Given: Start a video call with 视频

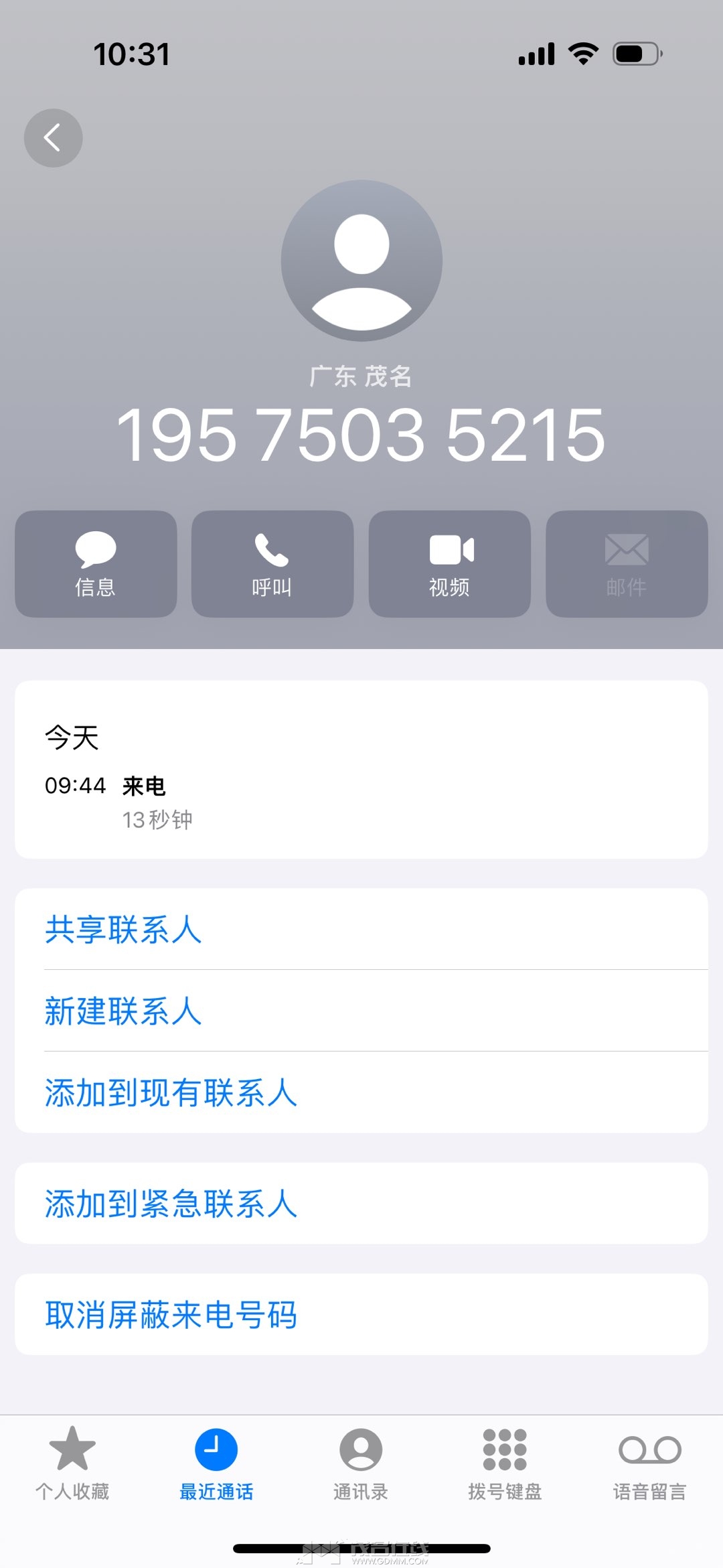Looking at the screenshot, I should [x=449, y=564].
